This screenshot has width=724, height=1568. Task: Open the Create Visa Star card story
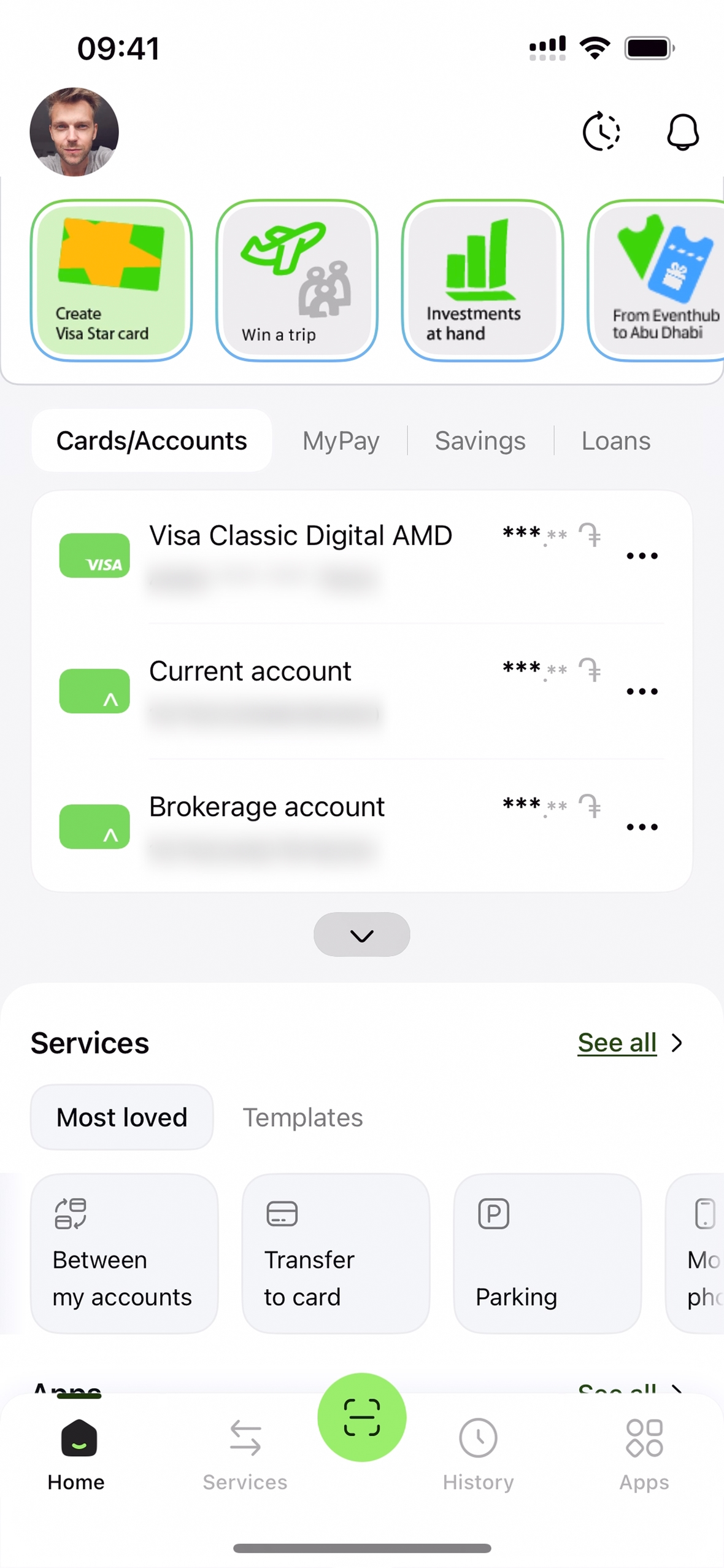111,280
